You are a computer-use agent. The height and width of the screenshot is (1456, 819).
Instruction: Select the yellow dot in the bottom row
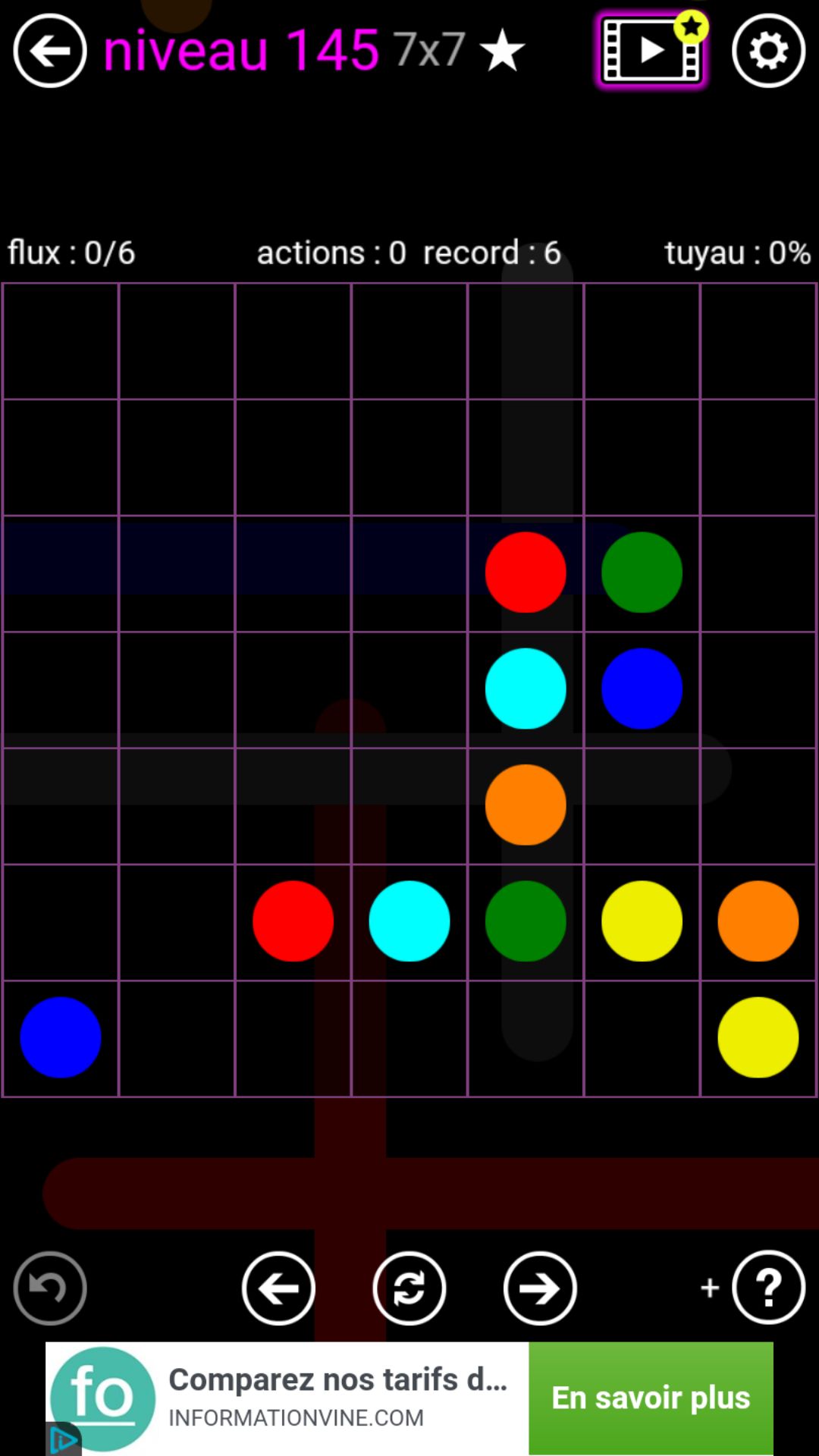758,1037
